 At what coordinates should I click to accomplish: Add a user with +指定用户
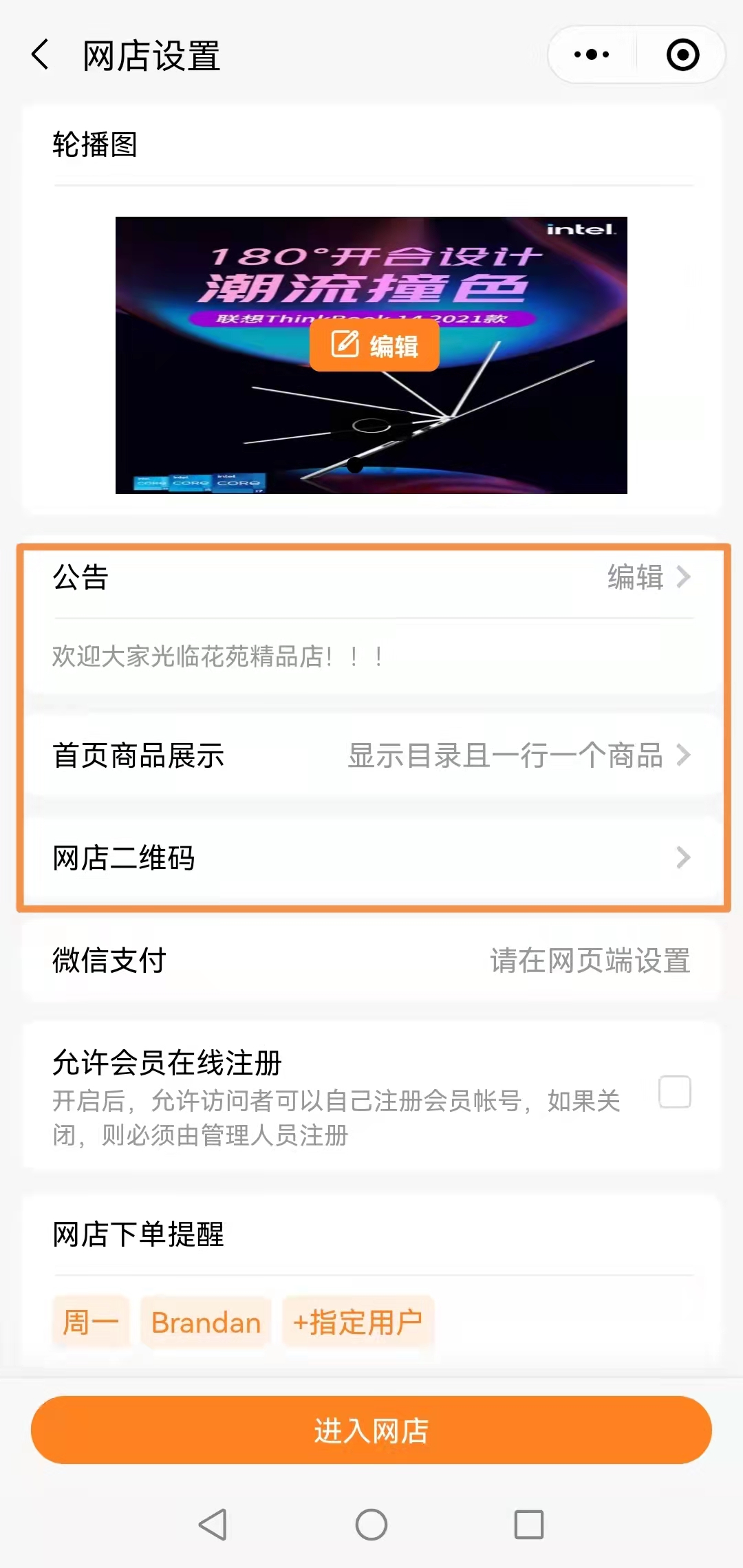(358, 1322)
